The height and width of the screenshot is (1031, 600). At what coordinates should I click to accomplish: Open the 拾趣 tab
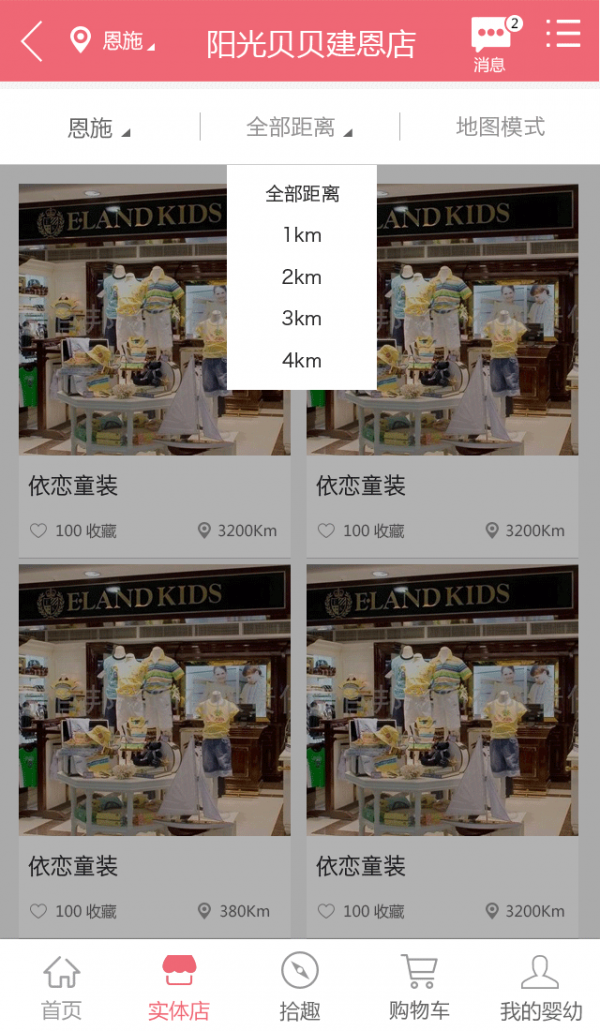click(299, 985)
